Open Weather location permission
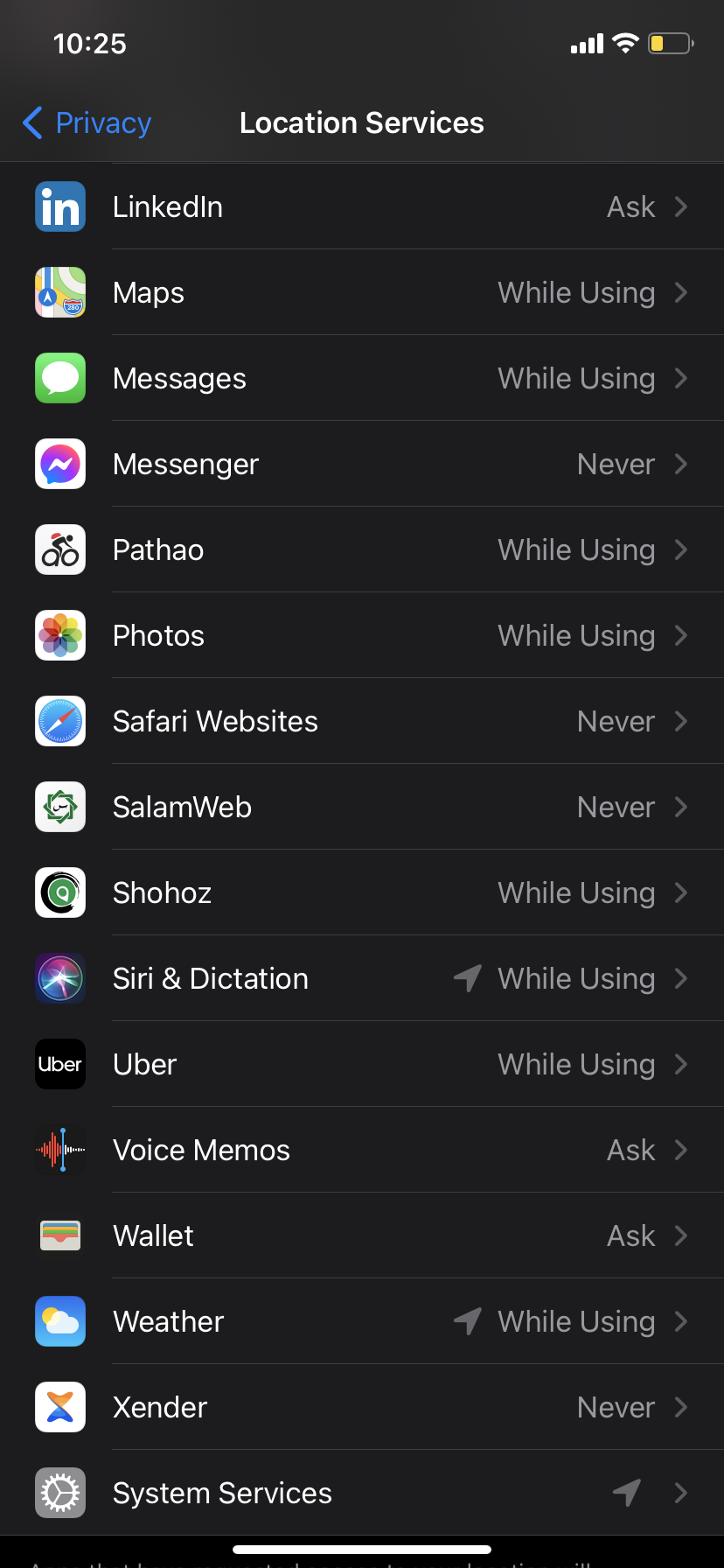 click(x=362, y=1322)
